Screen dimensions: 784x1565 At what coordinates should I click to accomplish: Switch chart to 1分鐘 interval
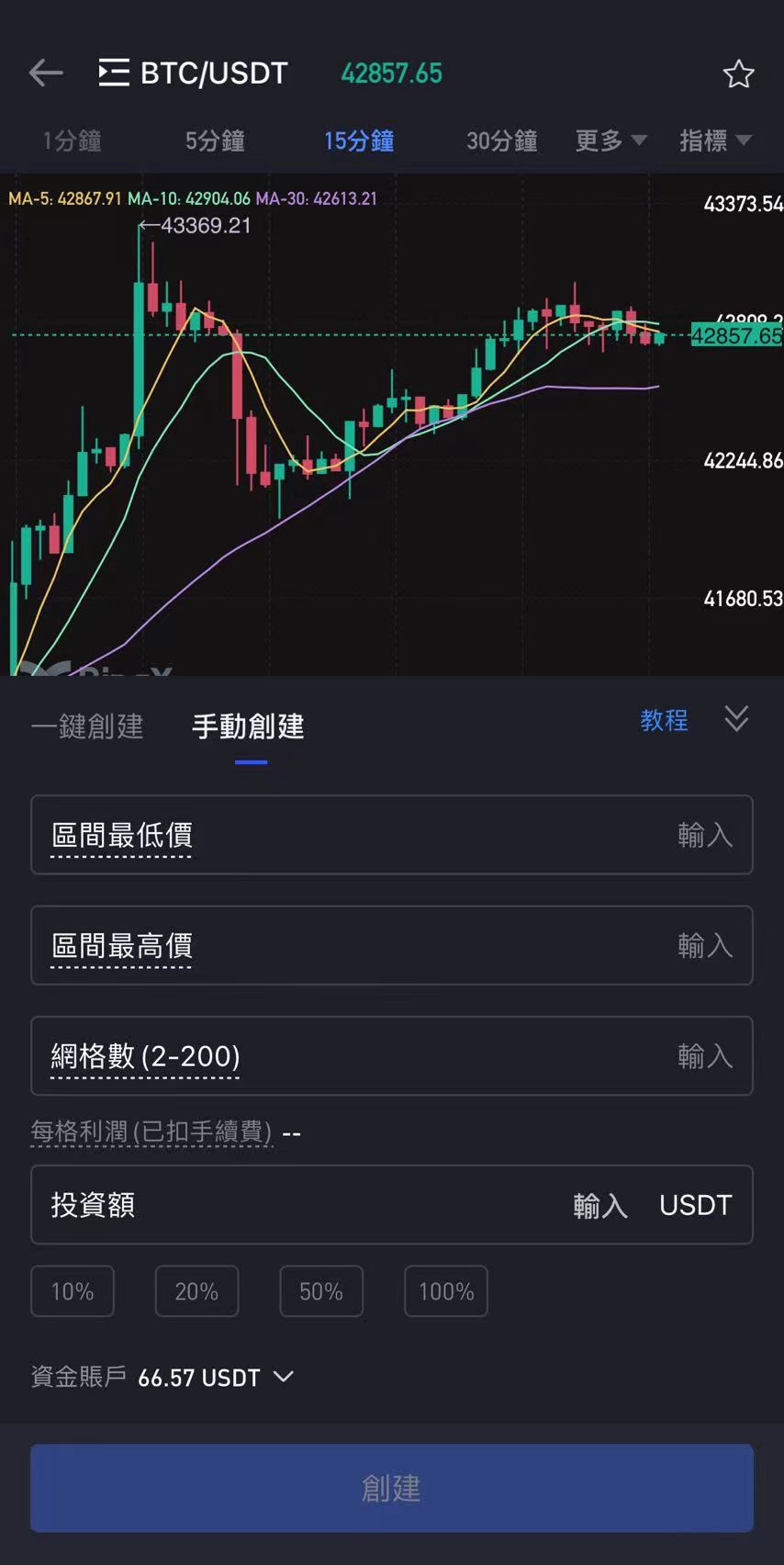pos(72,141)
